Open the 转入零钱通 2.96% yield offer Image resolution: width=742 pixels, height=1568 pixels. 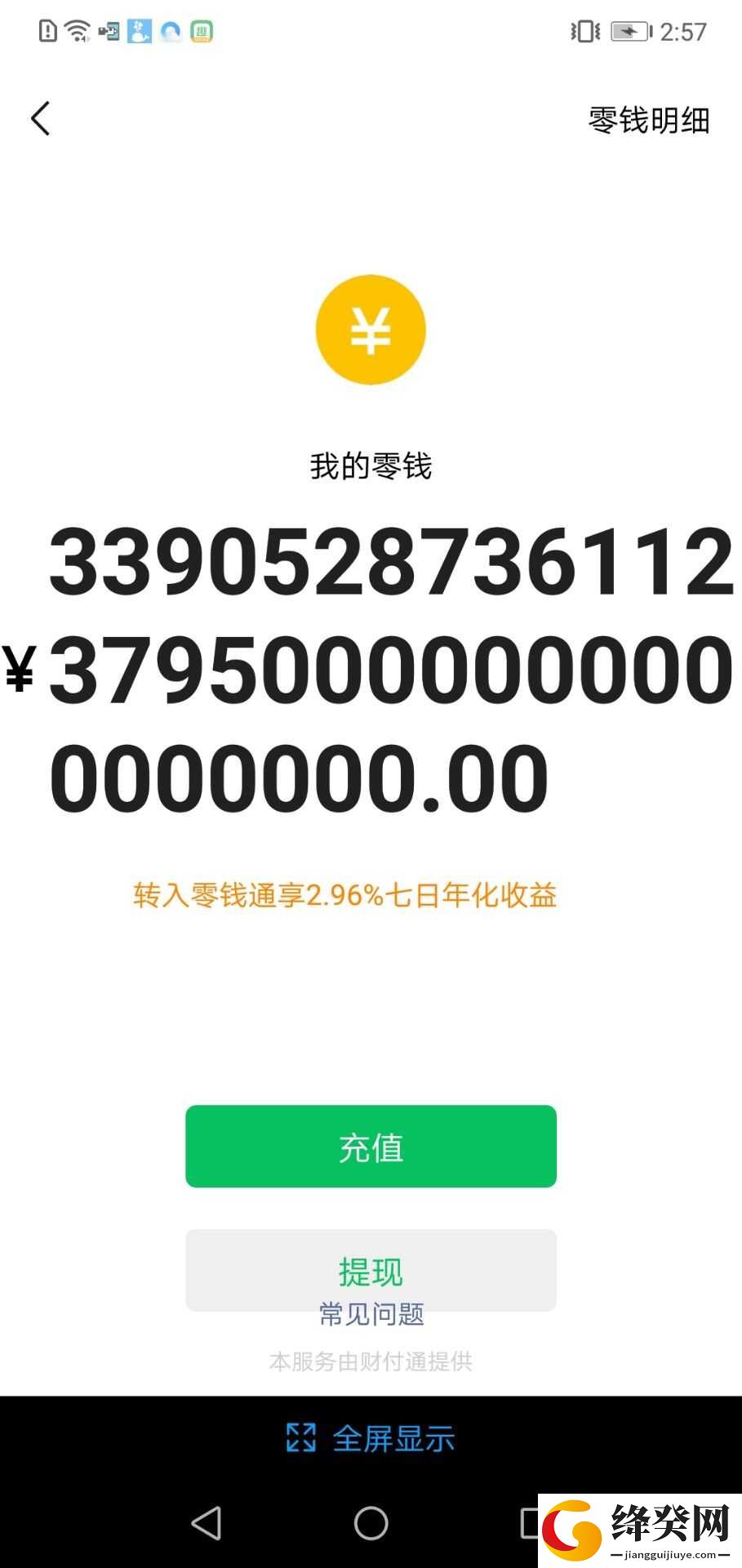tap(345, 895)
